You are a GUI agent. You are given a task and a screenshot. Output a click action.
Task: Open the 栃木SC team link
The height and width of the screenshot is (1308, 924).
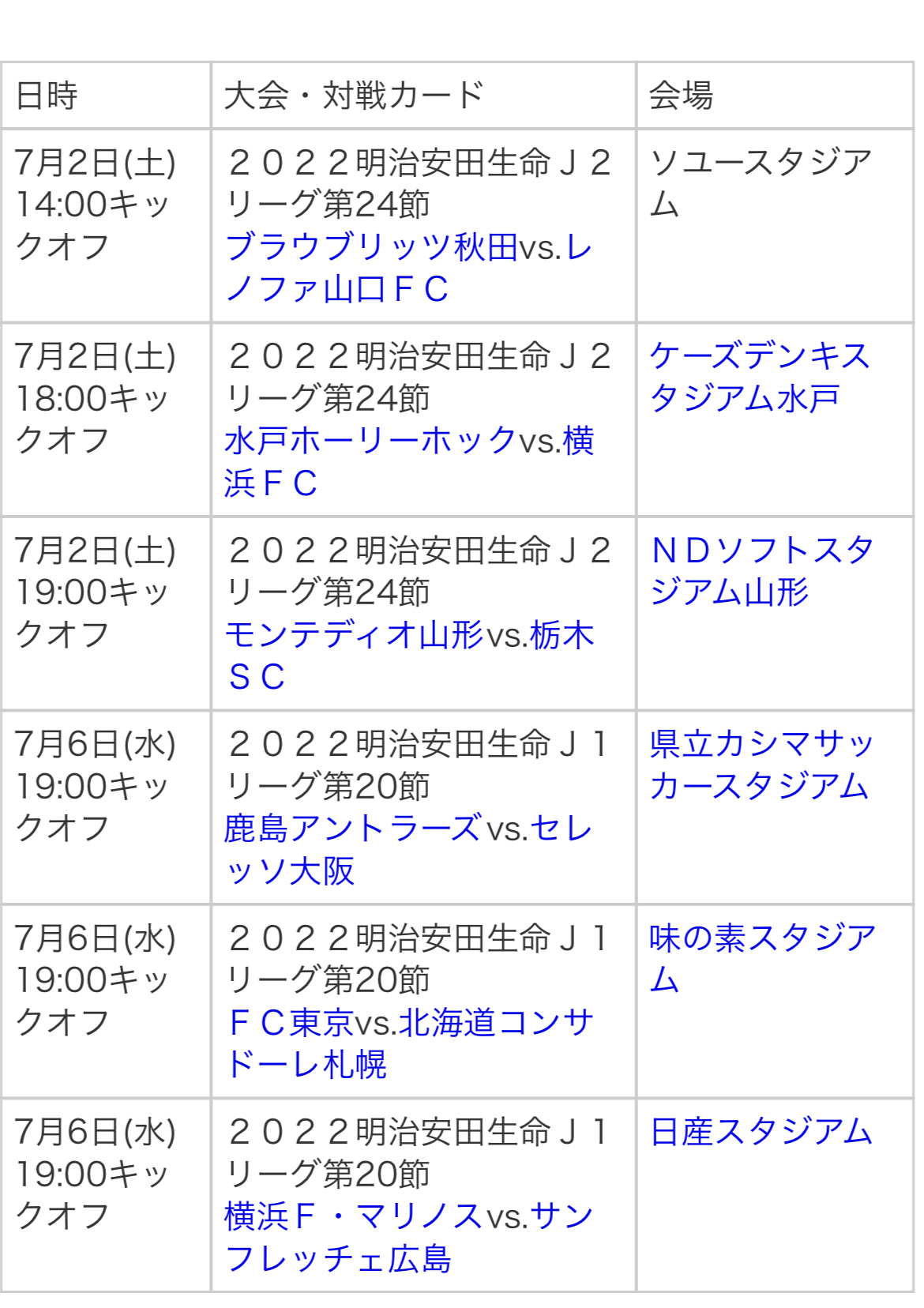click(257, 677)
